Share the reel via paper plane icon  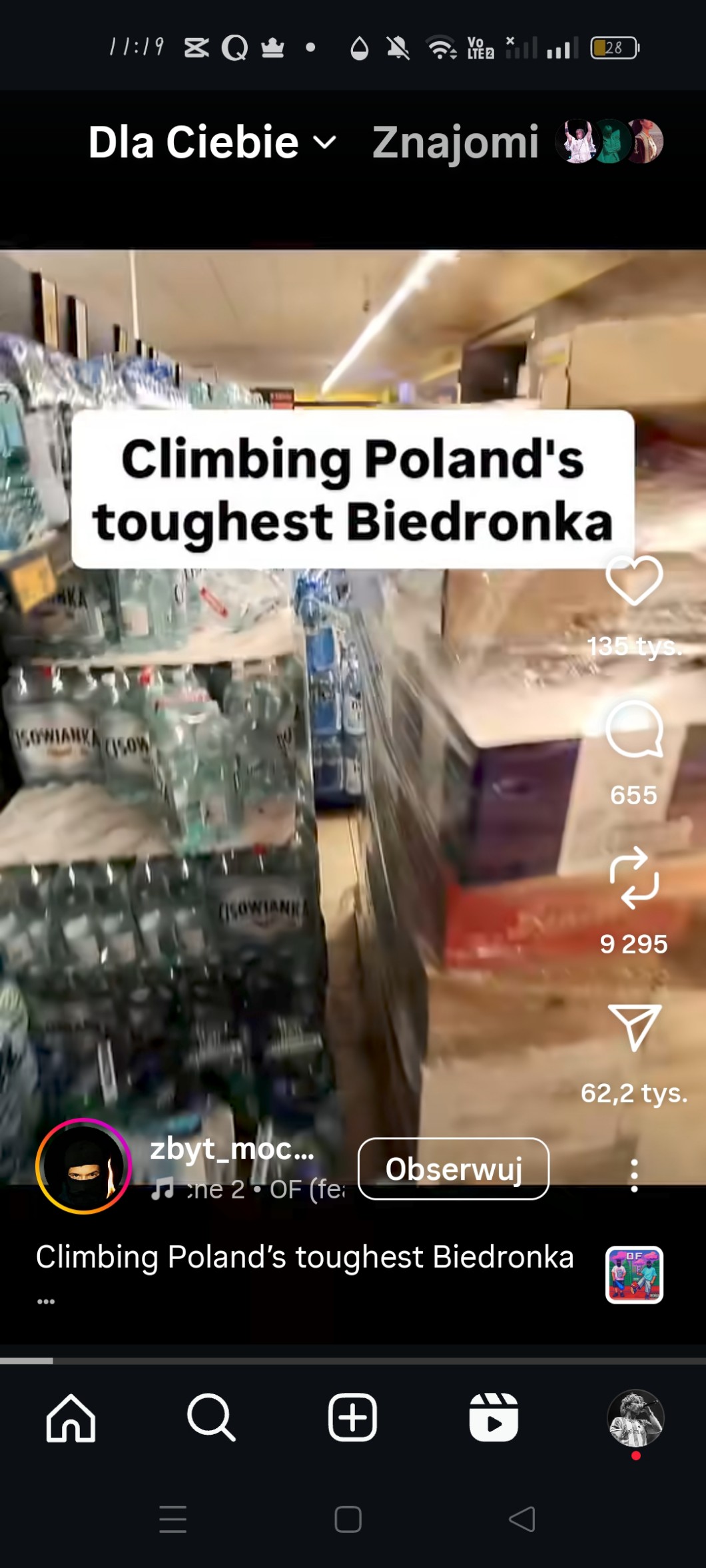(x=633, y=1027)
